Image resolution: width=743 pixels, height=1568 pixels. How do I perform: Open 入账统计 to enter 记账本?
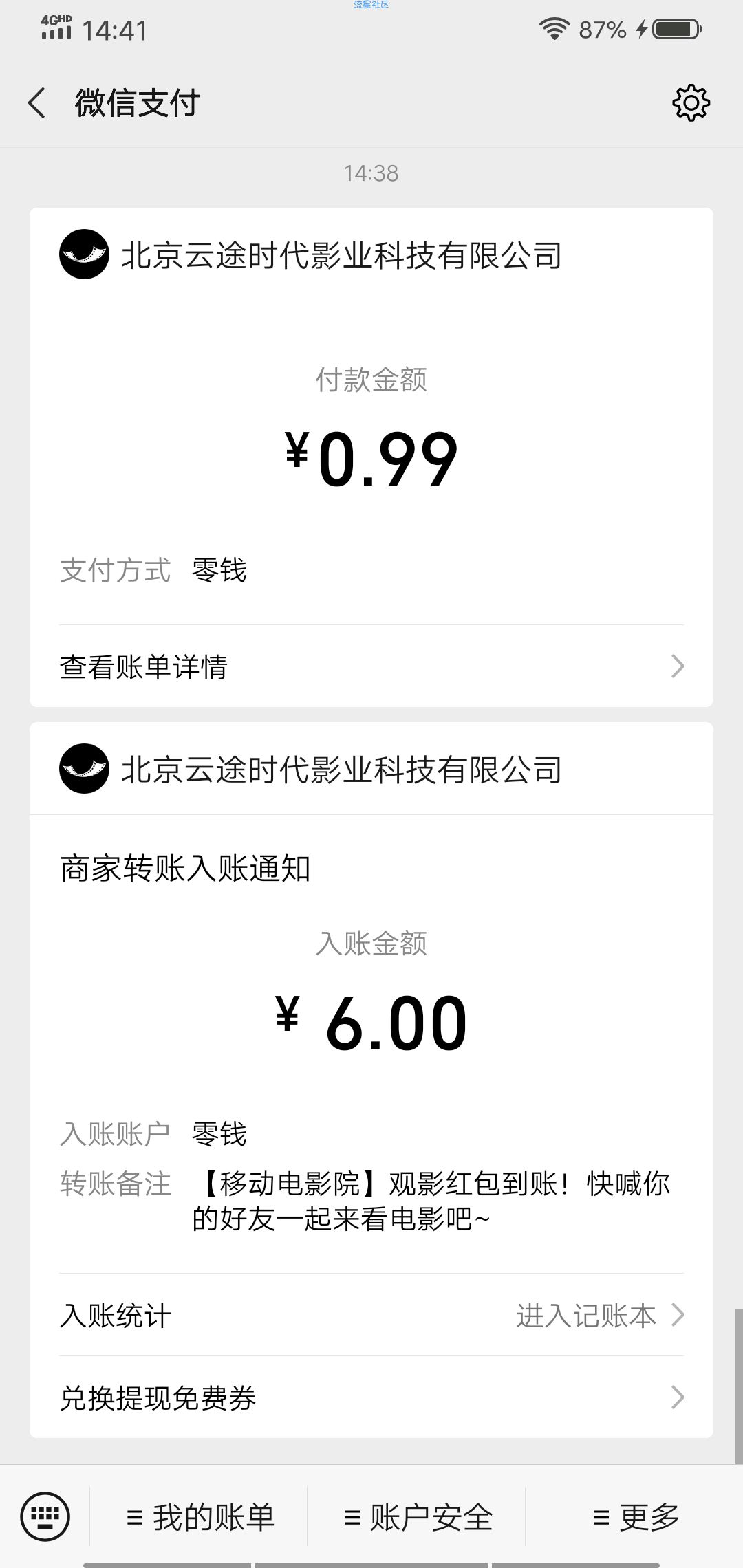click(x=371, y=1315)
